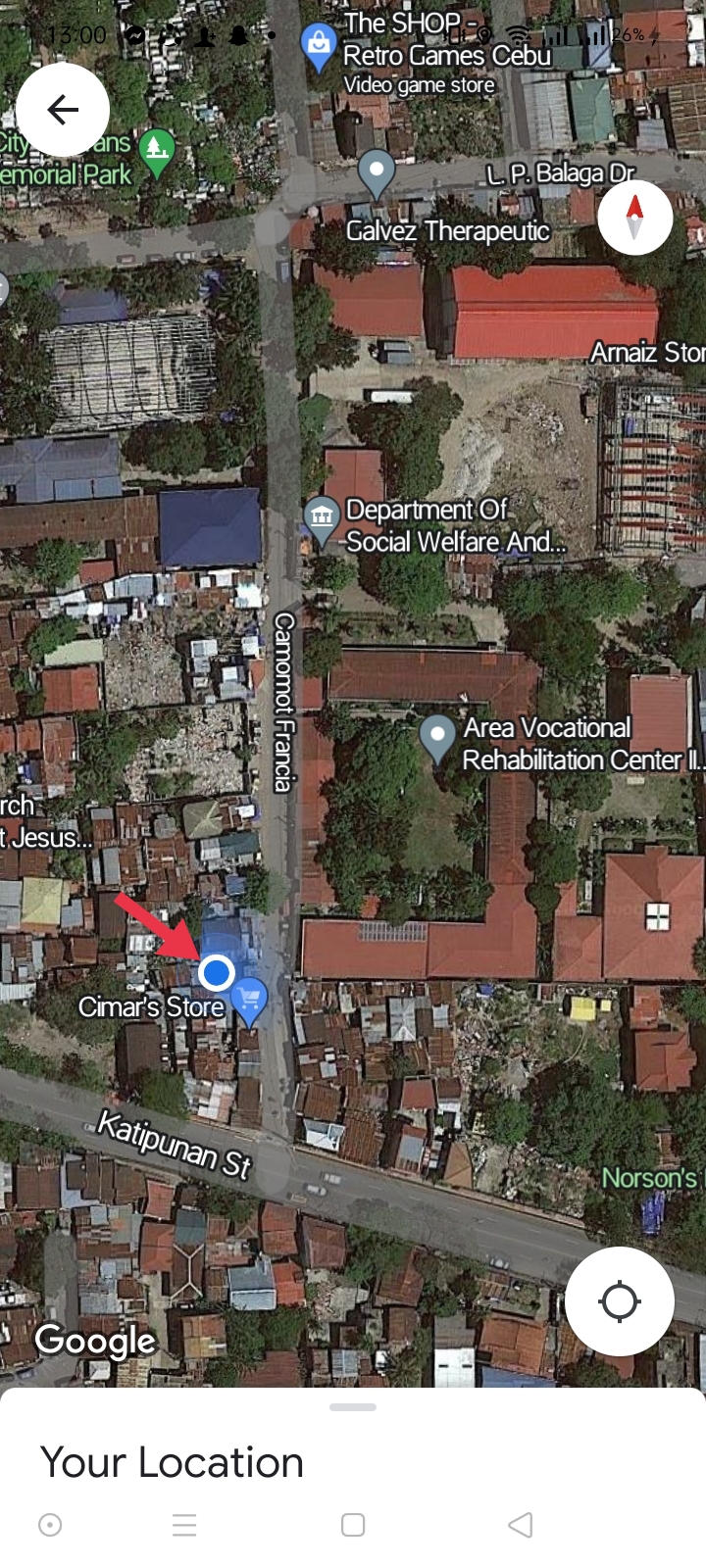Select Area Vocational Rehabilitation Center pin
706x1568 pixels.
(x=437, y=736)
